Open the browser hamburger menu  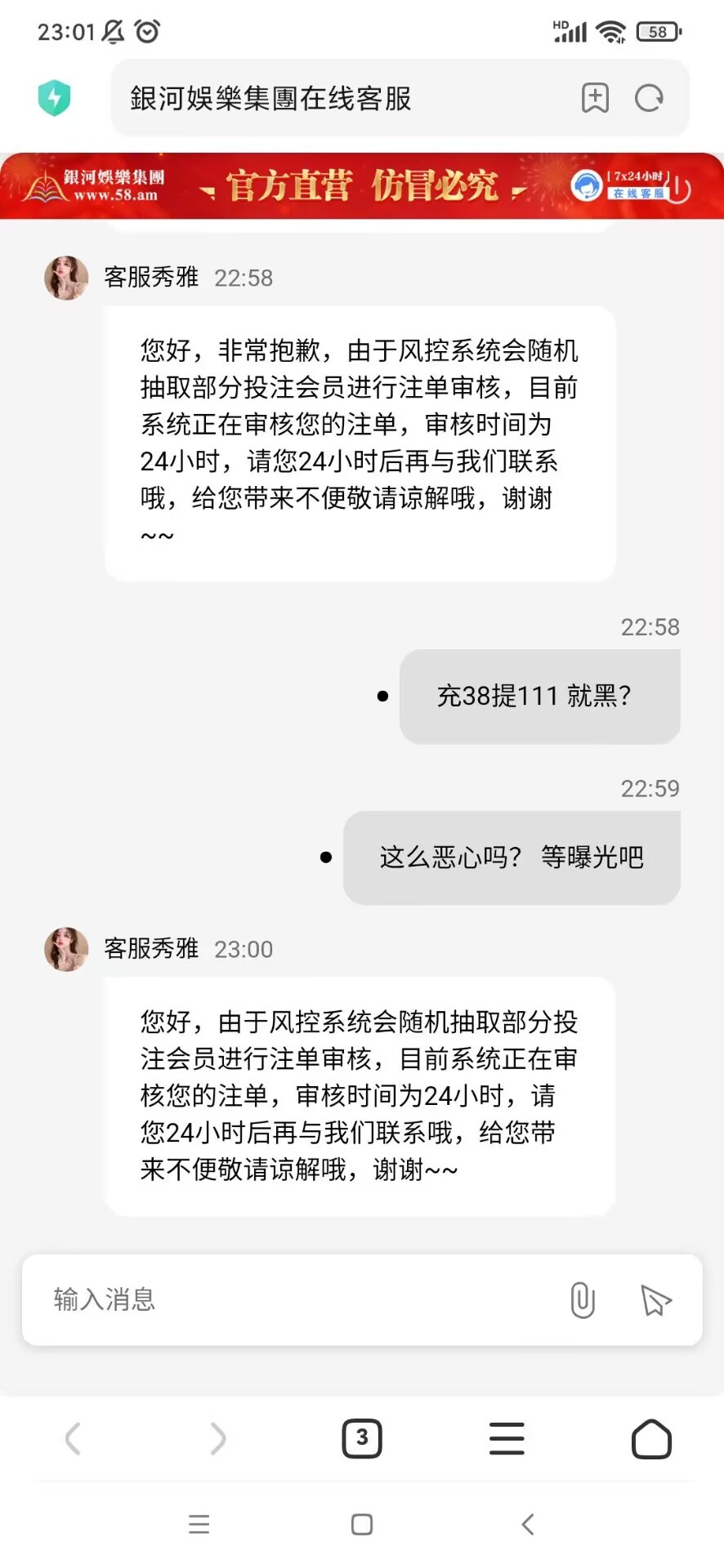tap(507, 1438)
